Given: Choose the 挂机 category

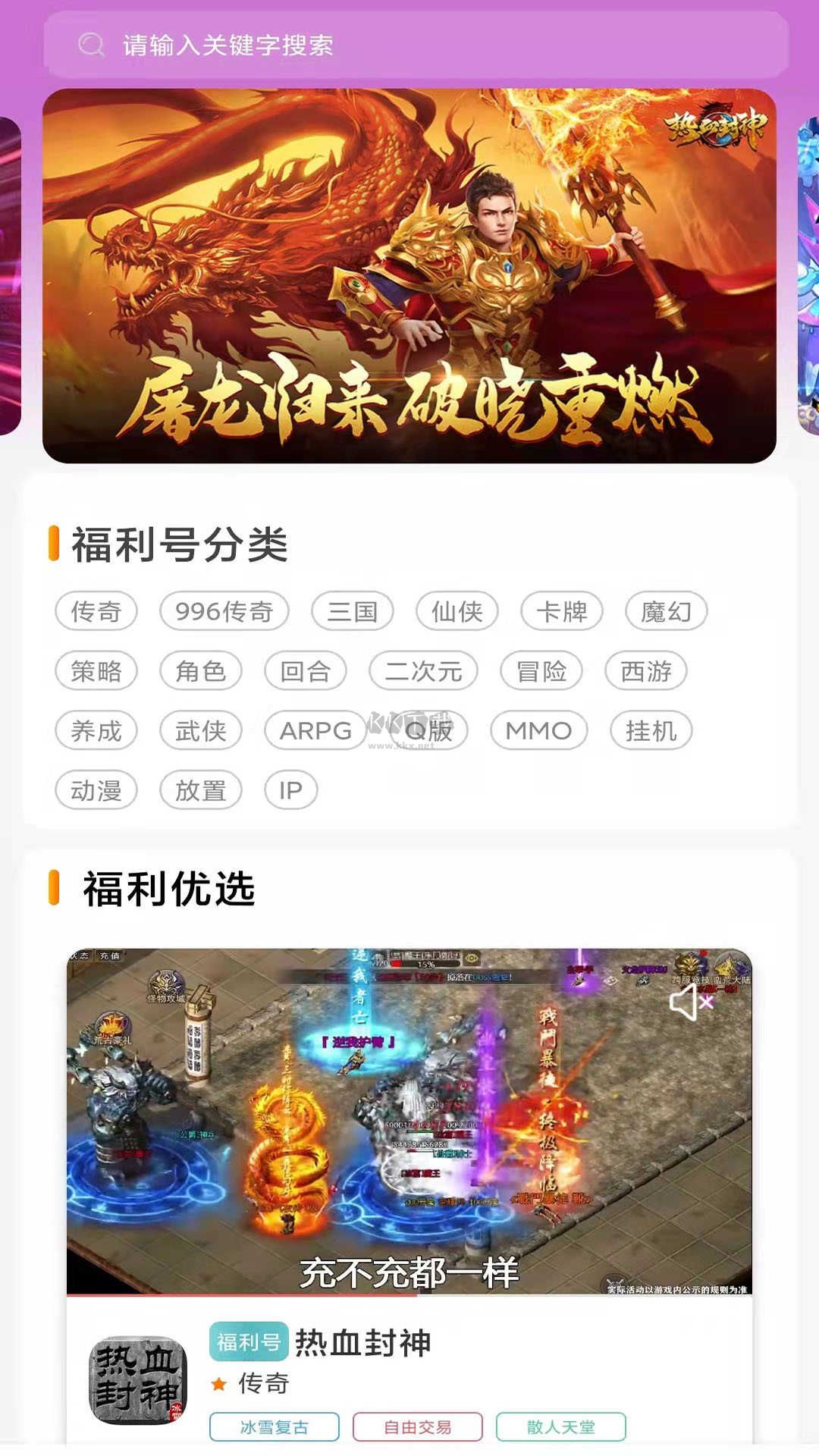Looking at the screenshot, I should (651, 731).
